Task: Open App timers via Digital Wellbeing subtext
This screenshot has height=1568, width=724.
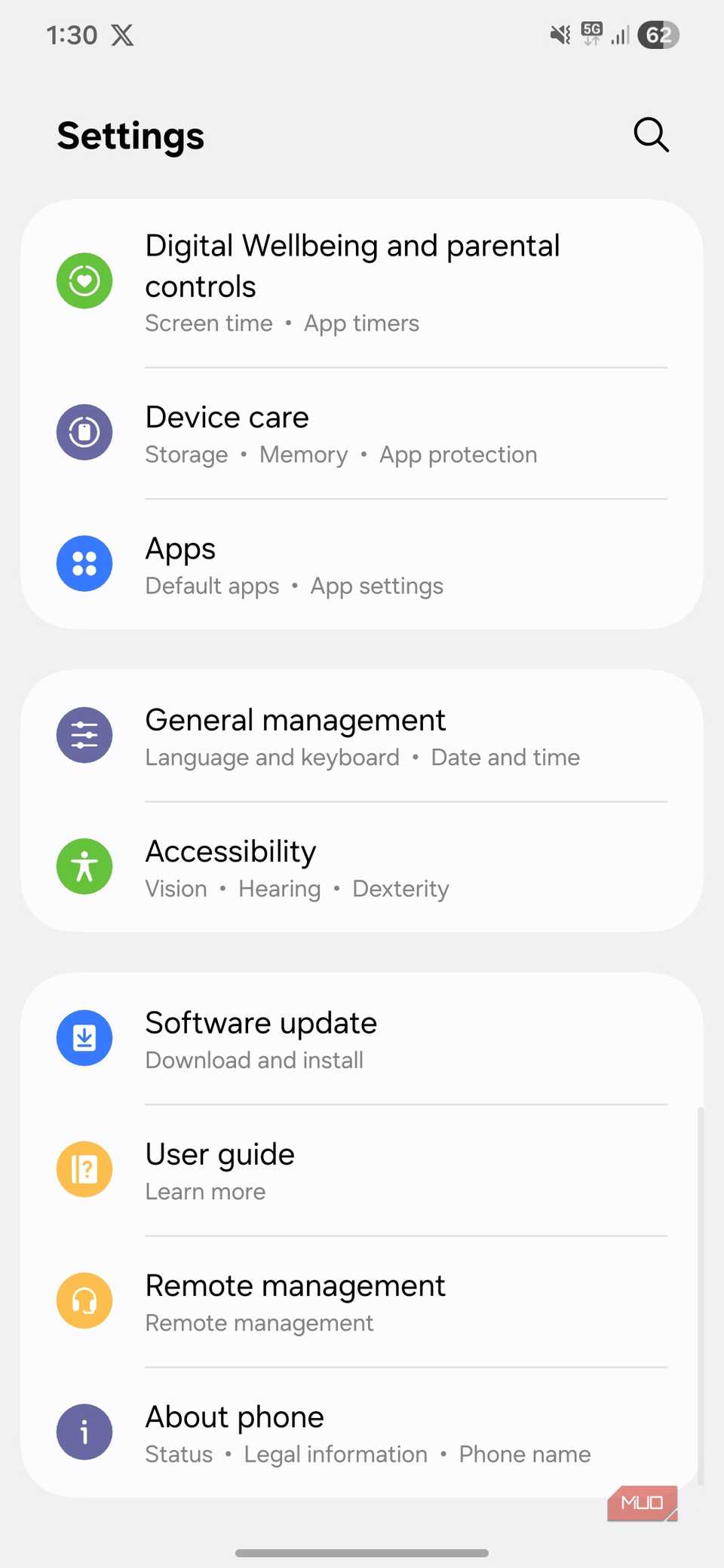Action: [361, 323]
